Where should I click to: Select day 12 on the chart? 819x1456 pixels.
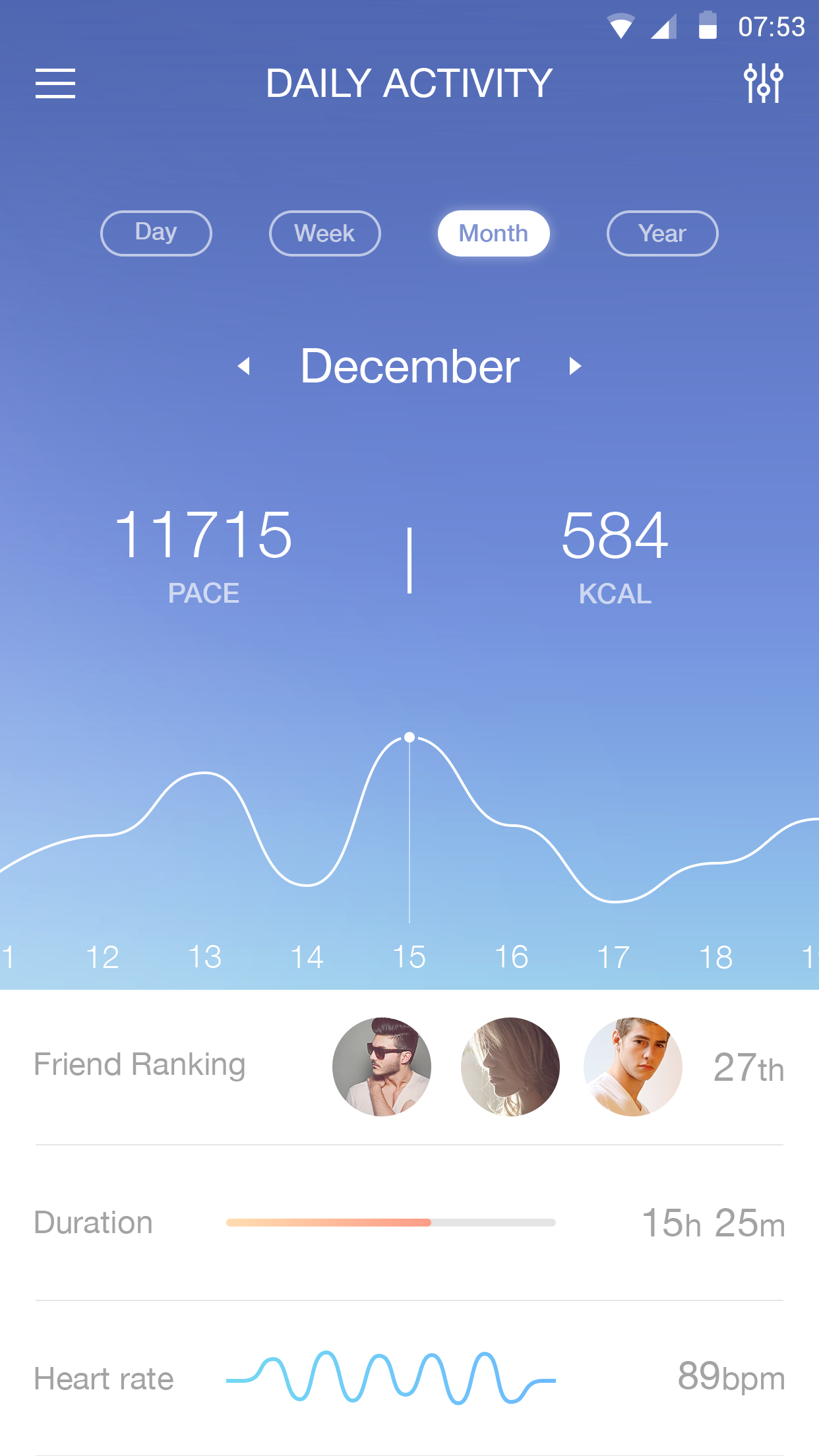click(102, 957)
